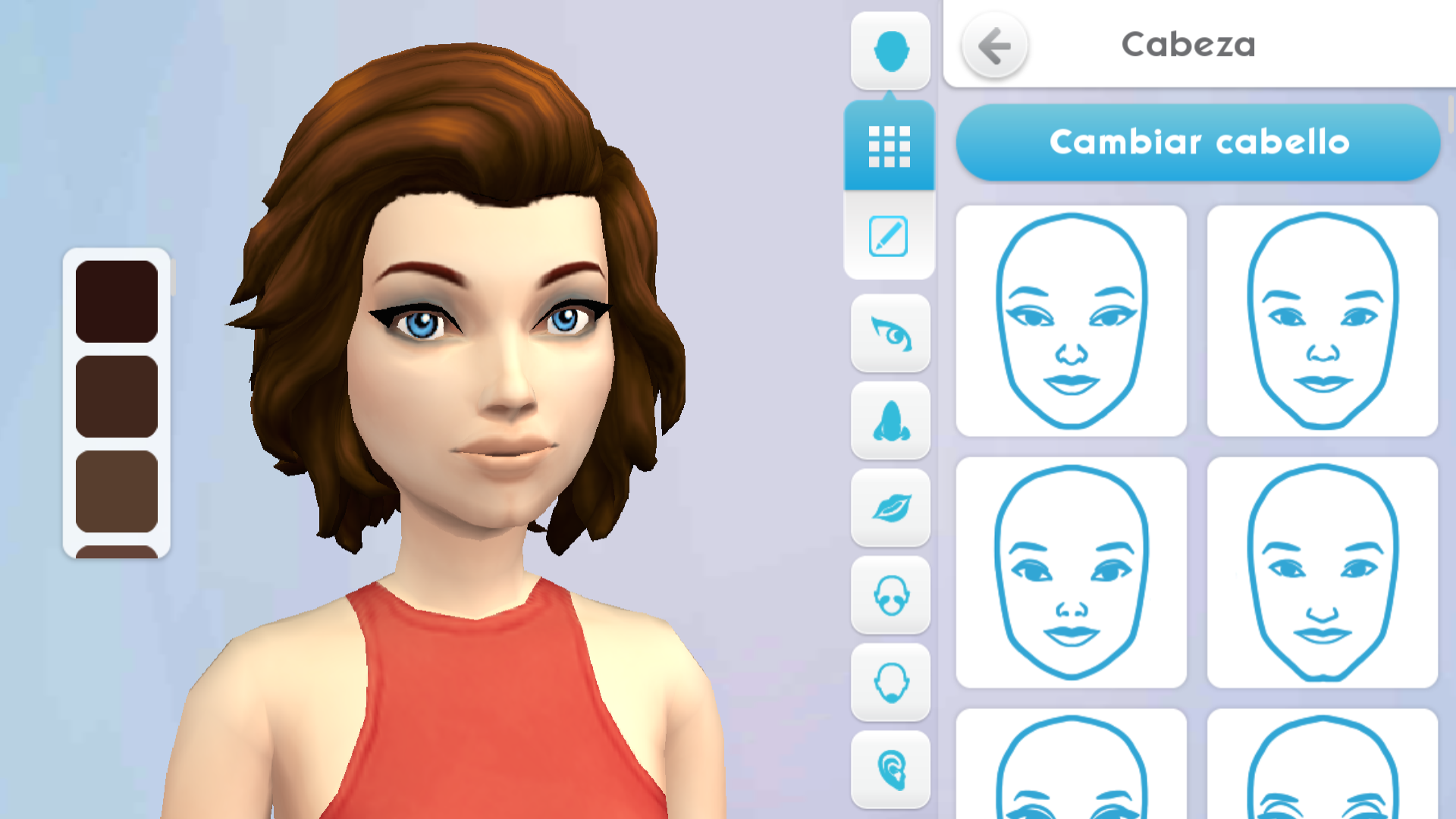Open the ears category
This screenshot has height=819, width=1456.
pyautogui.click(x=890, y=770)
